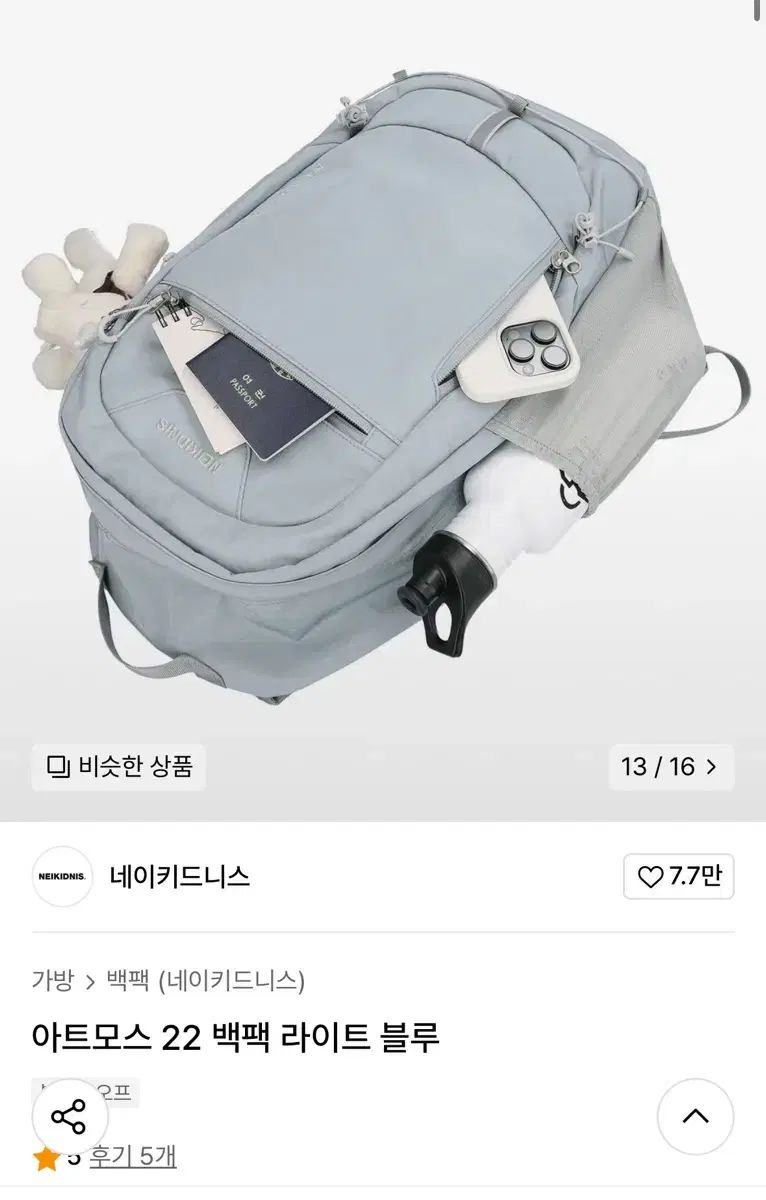The image size is (766, 1200).
Task: Open the 가방 category breadcrumb
Action: pyautogui.click(x=52, y=981)
